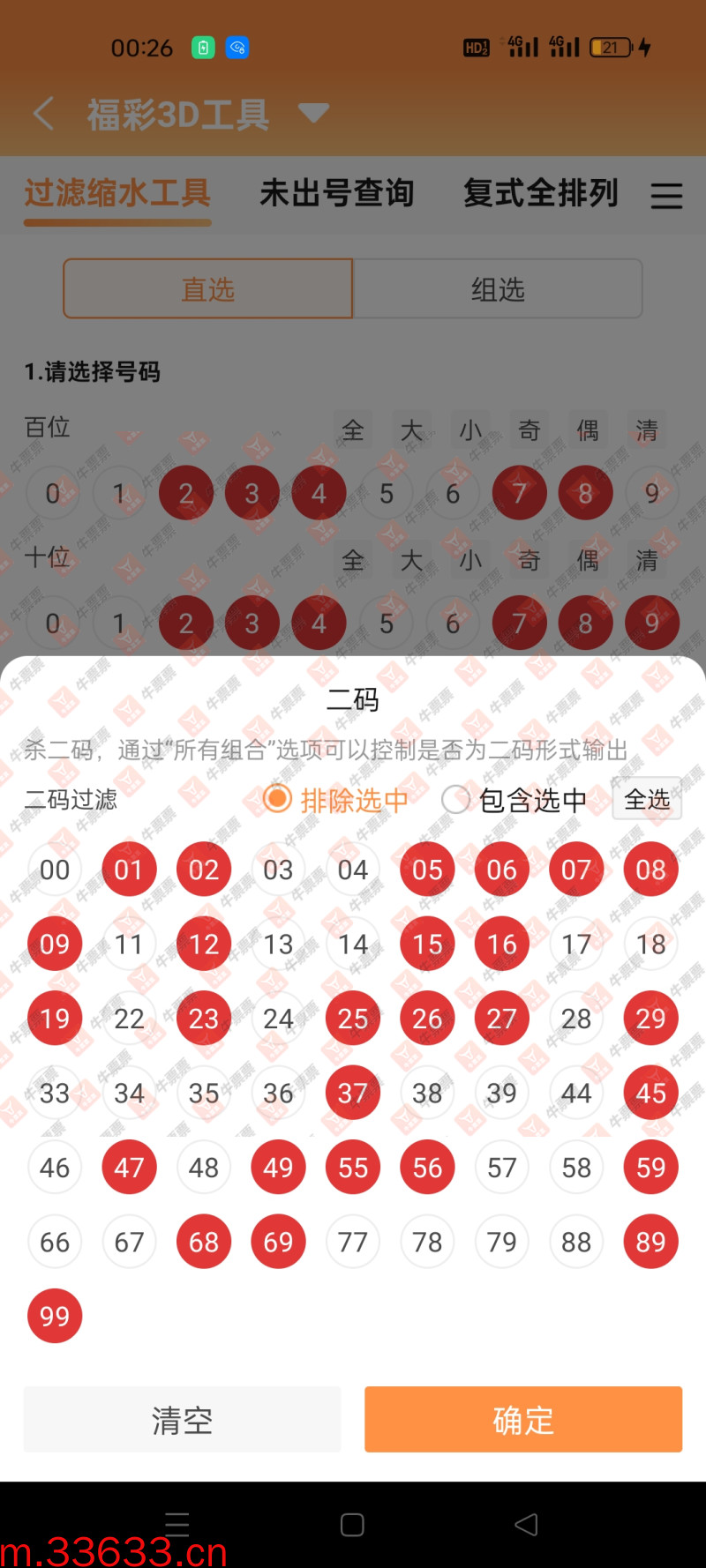The height and width of the screenshot is (1568, 706).
Task: Deselect two-digit code 99
Action: (55, 1316)
